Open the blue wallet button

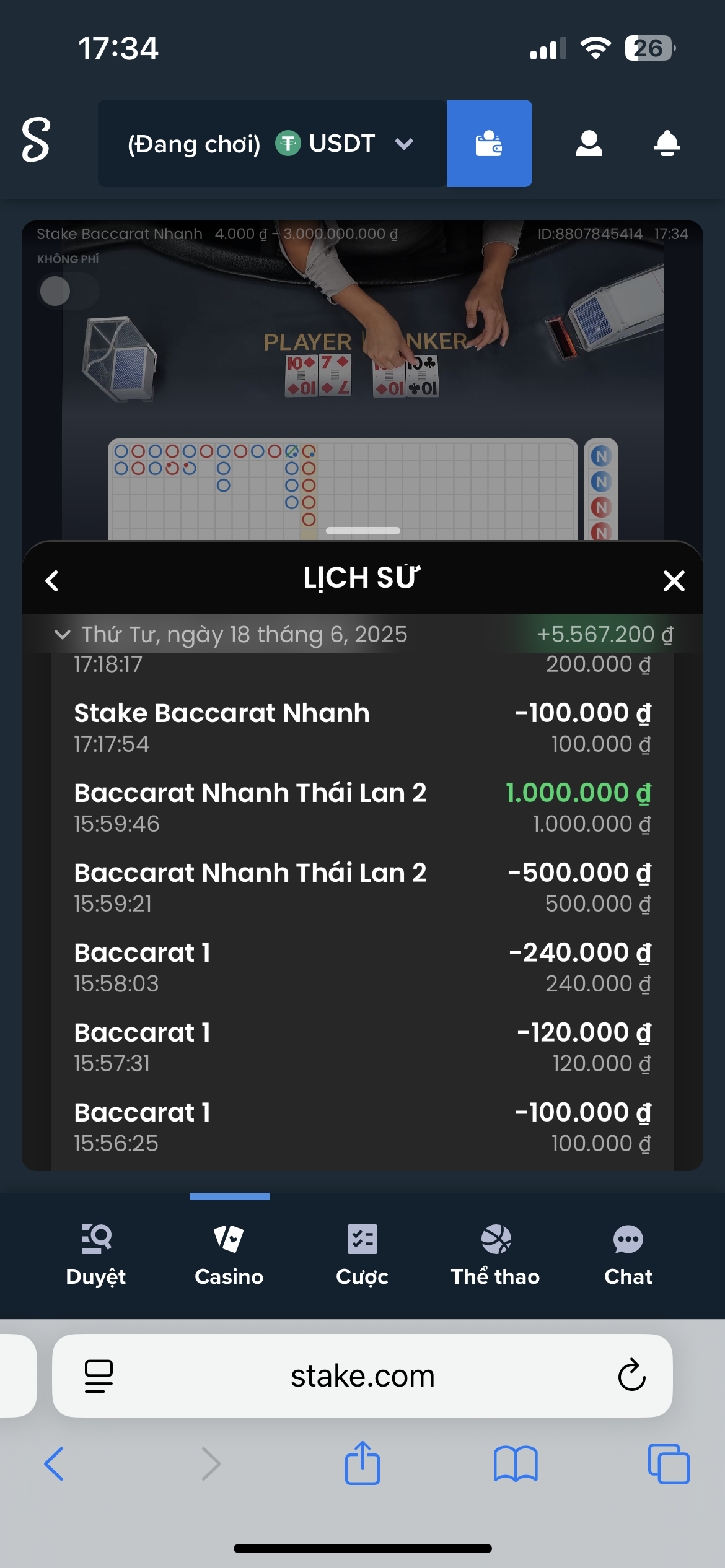[489, 144]
